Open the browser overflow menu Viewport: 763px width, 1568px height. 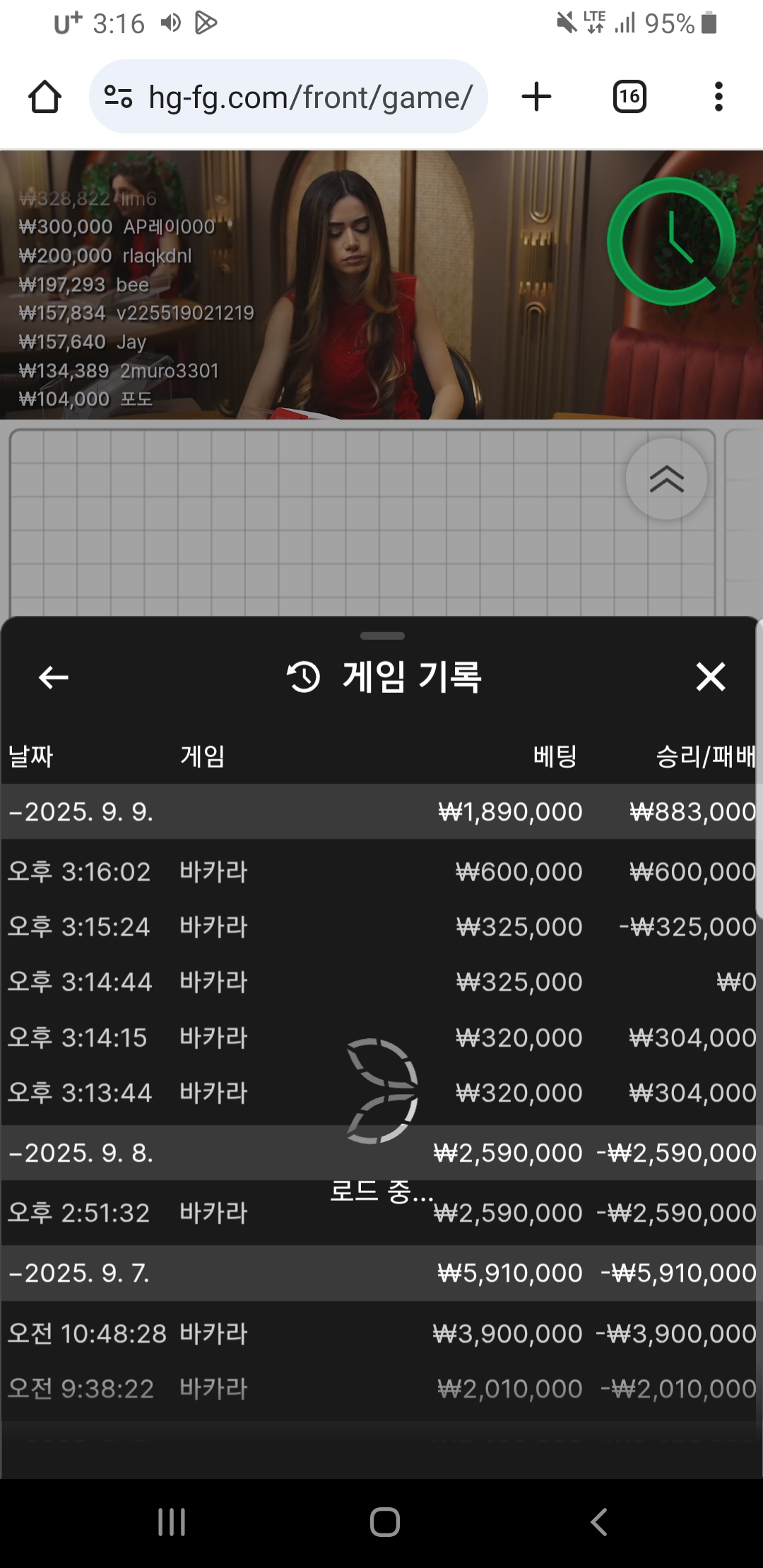coord(718,97)
